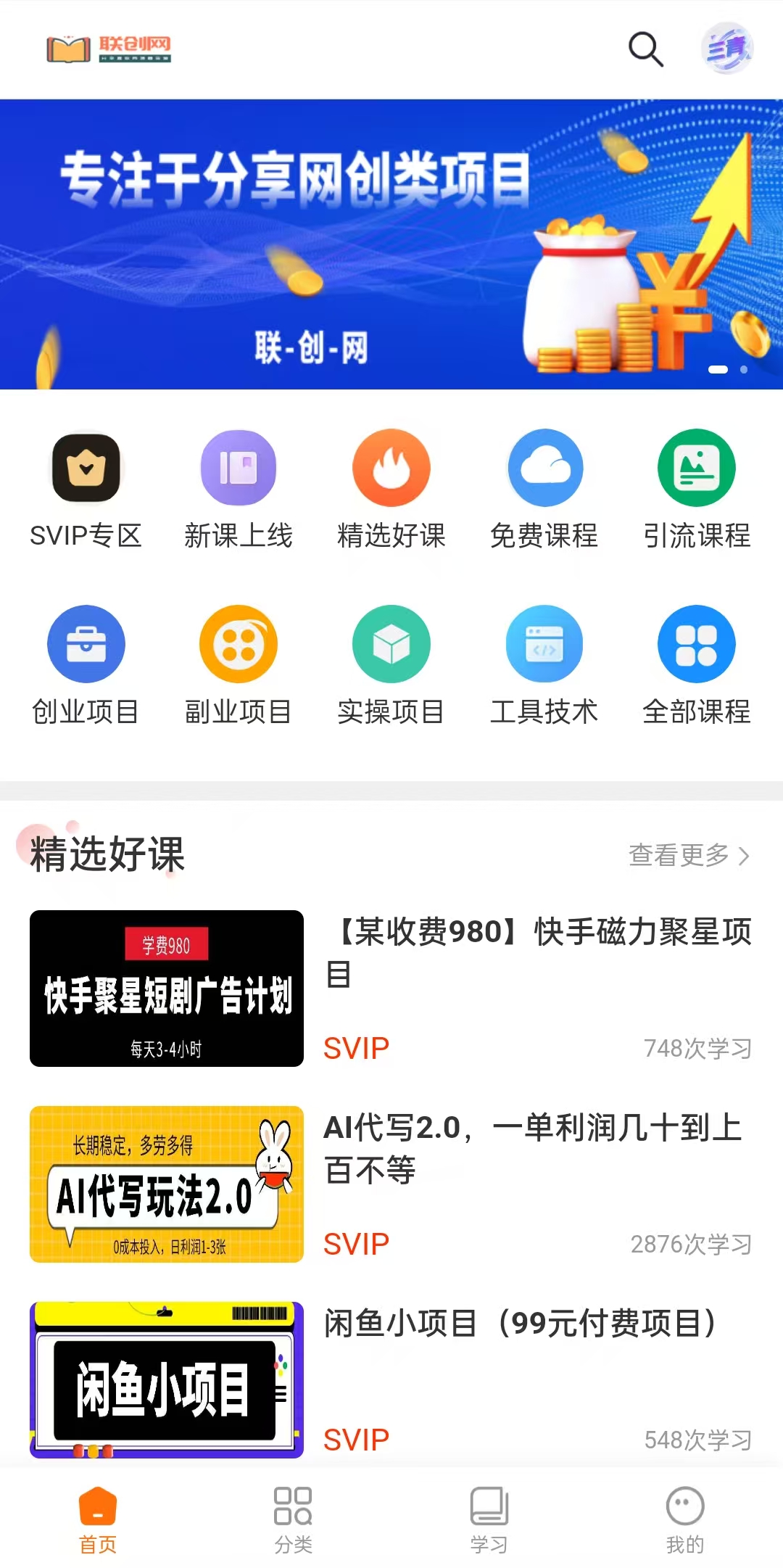Switch to the 学习 tab
Viewport: 783px width, 1568px height.
pos(488,1511)
